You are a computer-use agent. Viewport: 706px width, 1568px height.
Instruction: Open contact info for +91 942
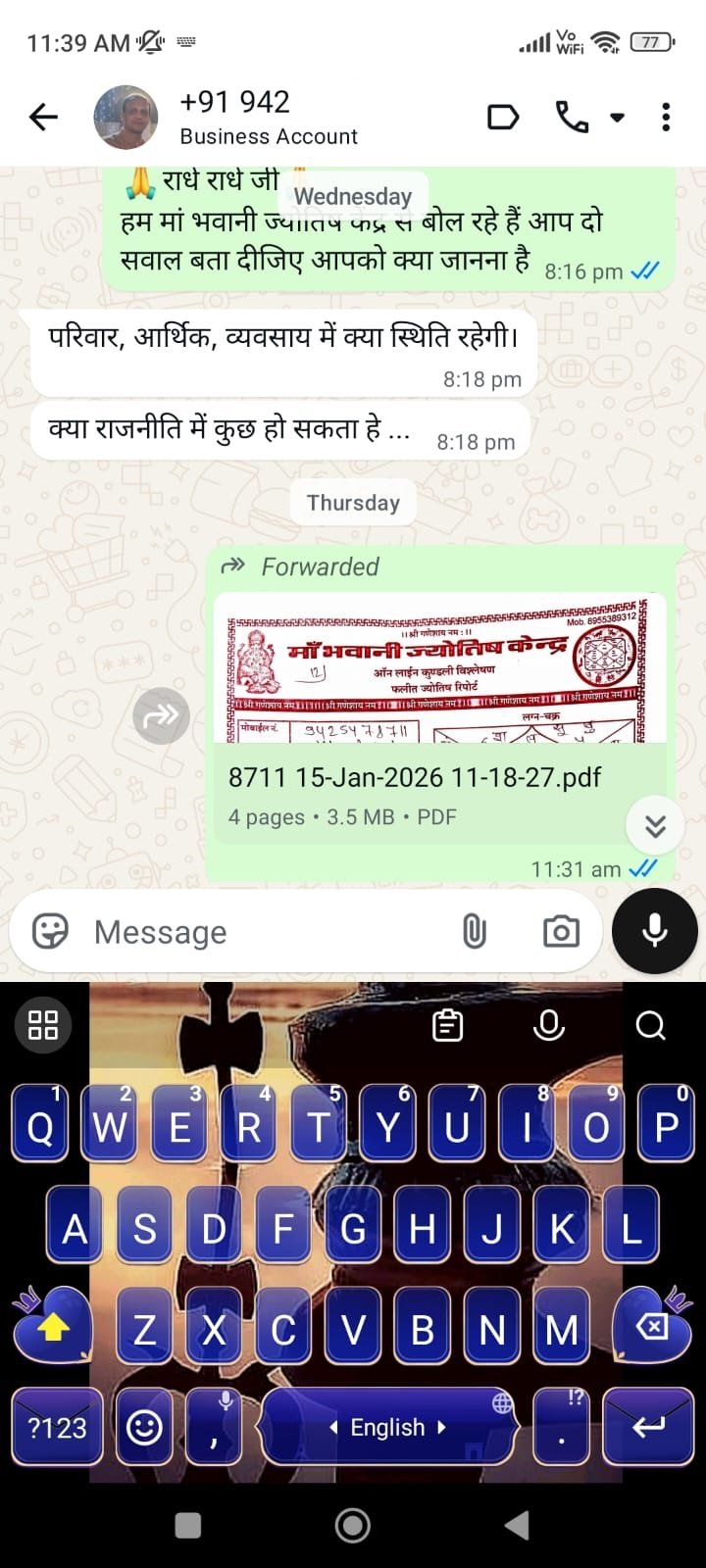coord(269,118)
